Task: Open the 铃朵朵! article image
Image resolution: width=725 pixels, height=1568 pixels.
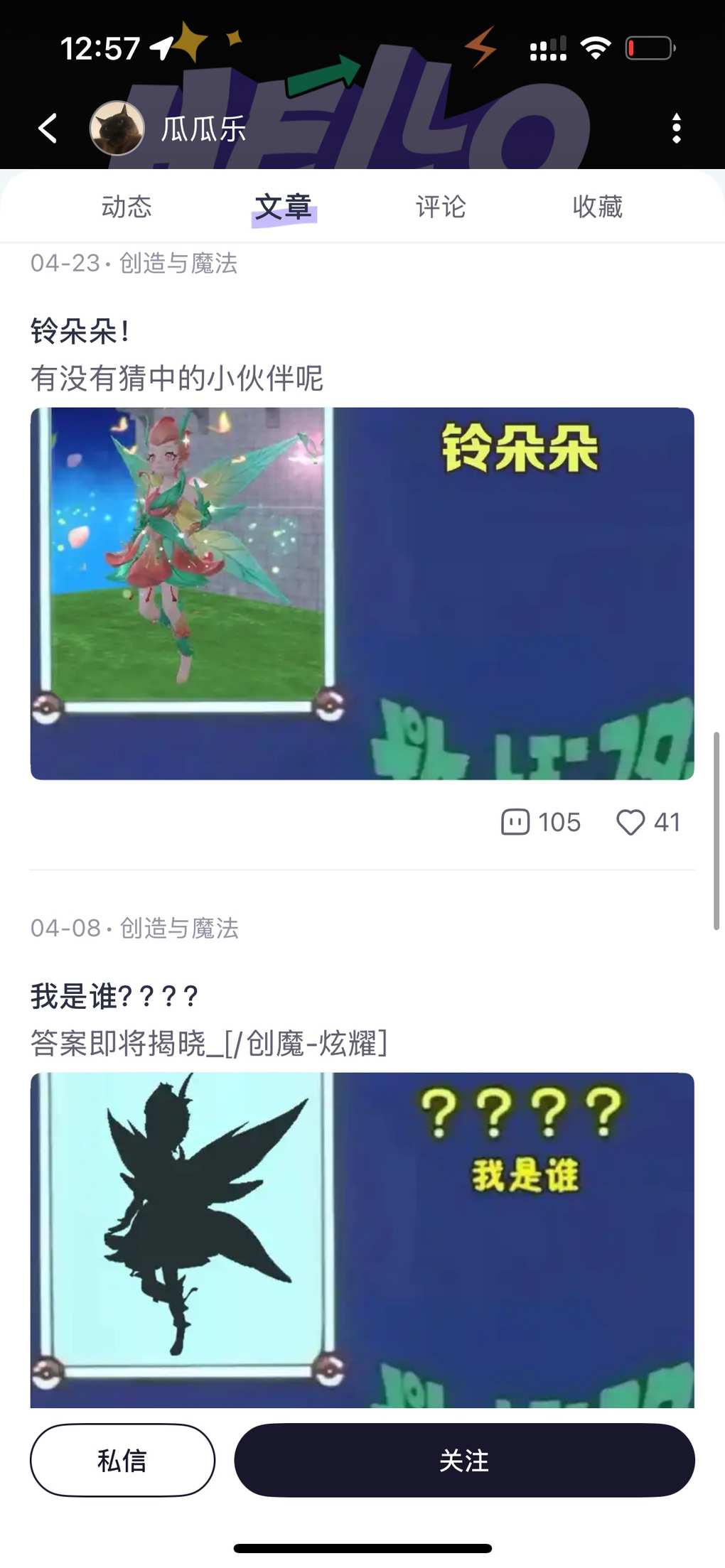Action: point(362,593)
